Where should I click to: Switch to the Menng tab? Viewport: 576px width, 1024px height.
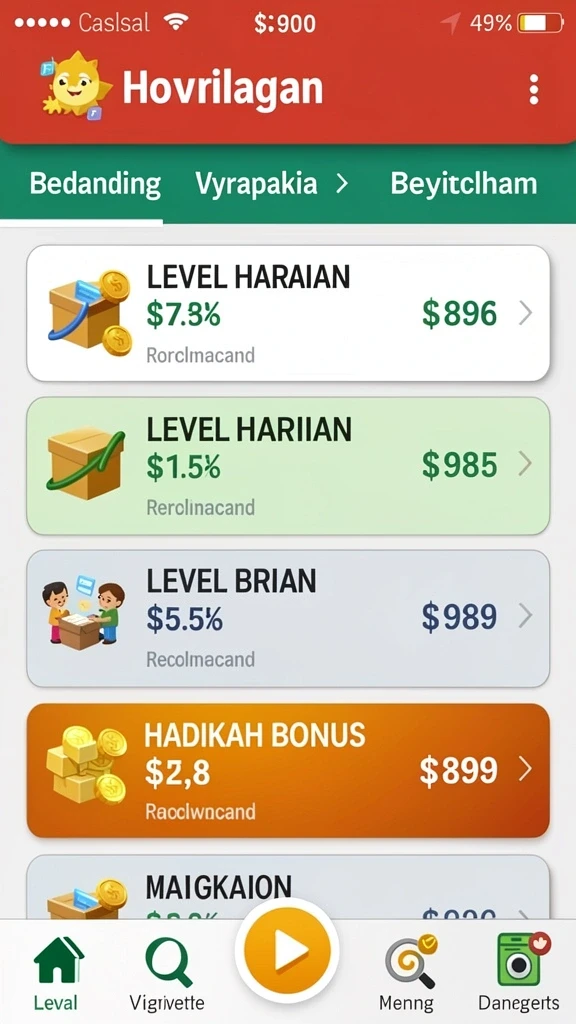pos(408,974)
